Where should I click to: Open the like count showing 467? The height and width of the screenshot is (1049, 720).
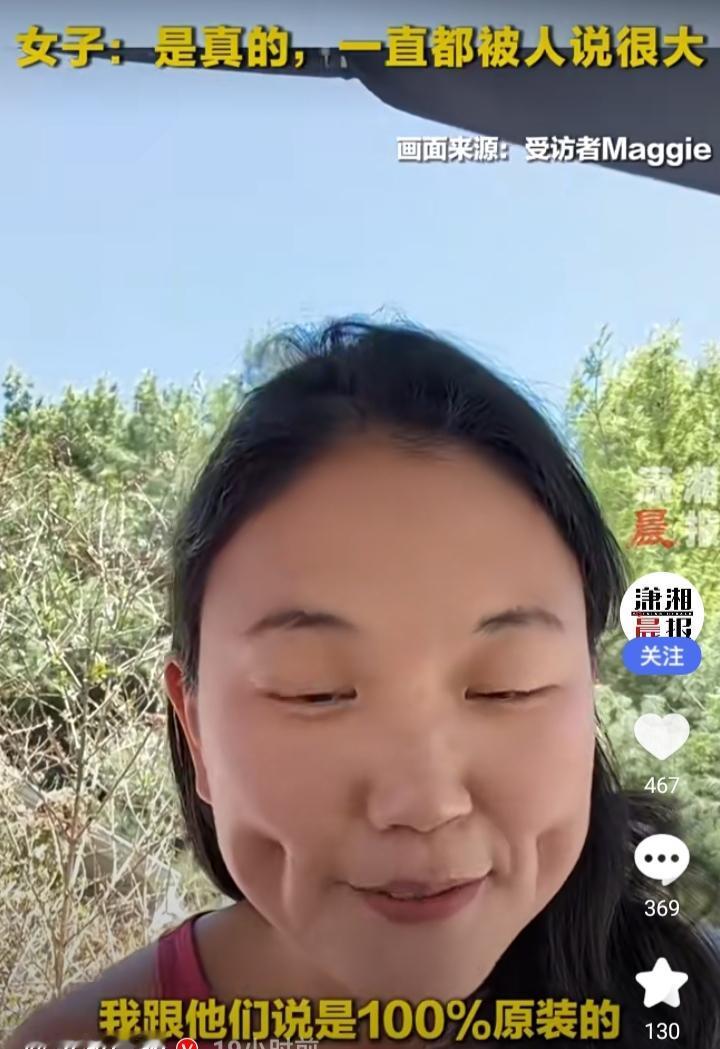tap(663, 786)
